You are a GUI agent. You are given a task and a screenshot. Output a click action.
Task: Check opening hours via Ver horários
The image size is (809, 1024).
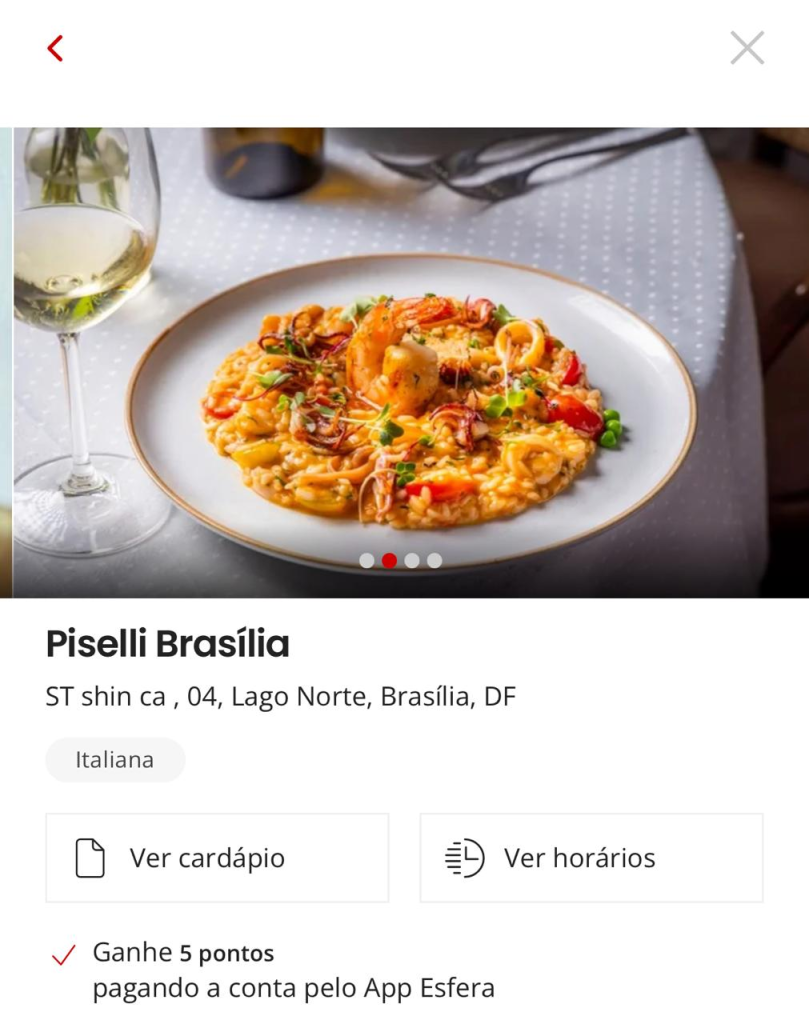point(591,858)
